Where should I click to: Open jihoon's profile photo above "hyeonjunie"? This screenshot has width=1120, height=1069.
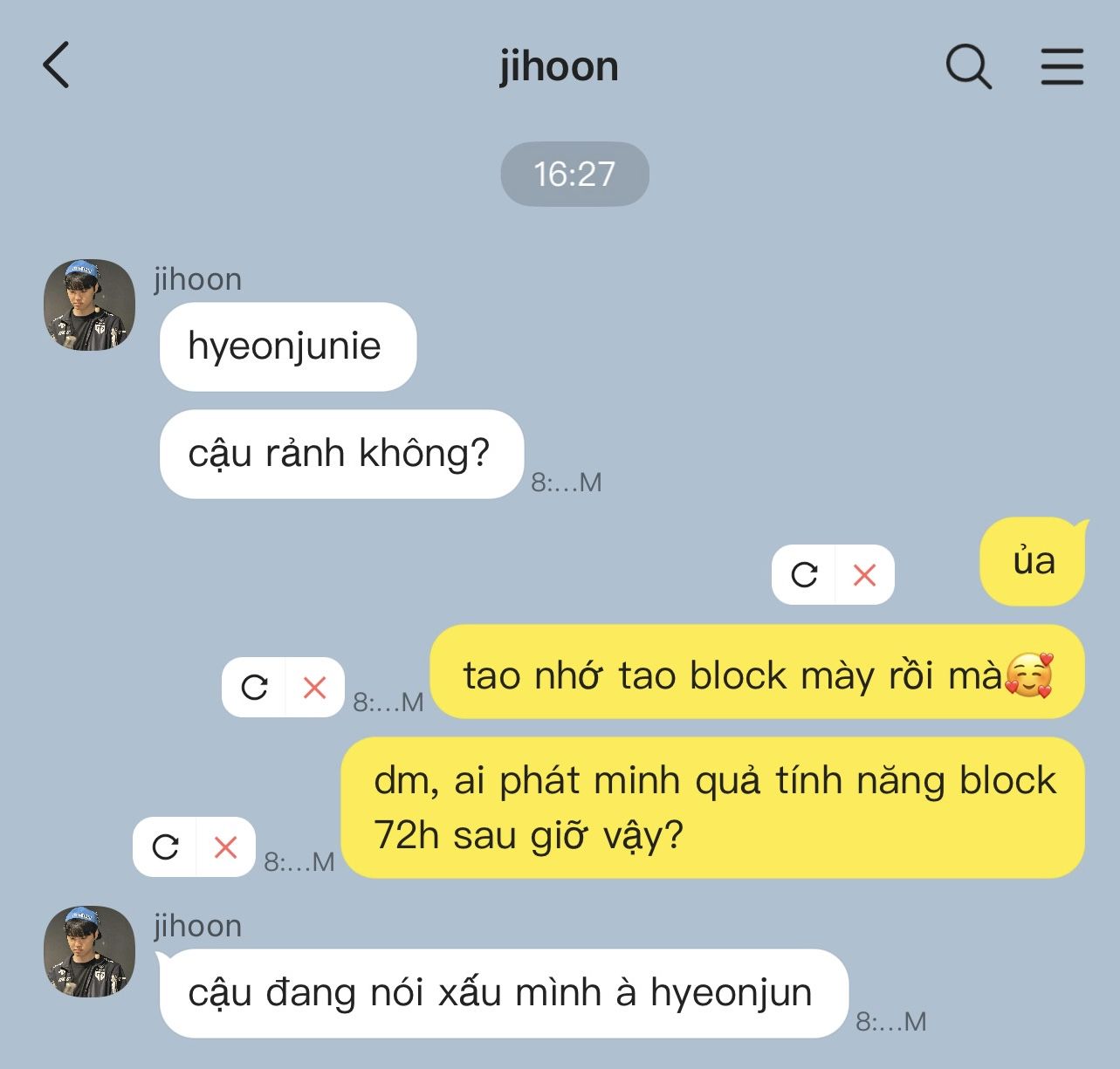point(89,305)
